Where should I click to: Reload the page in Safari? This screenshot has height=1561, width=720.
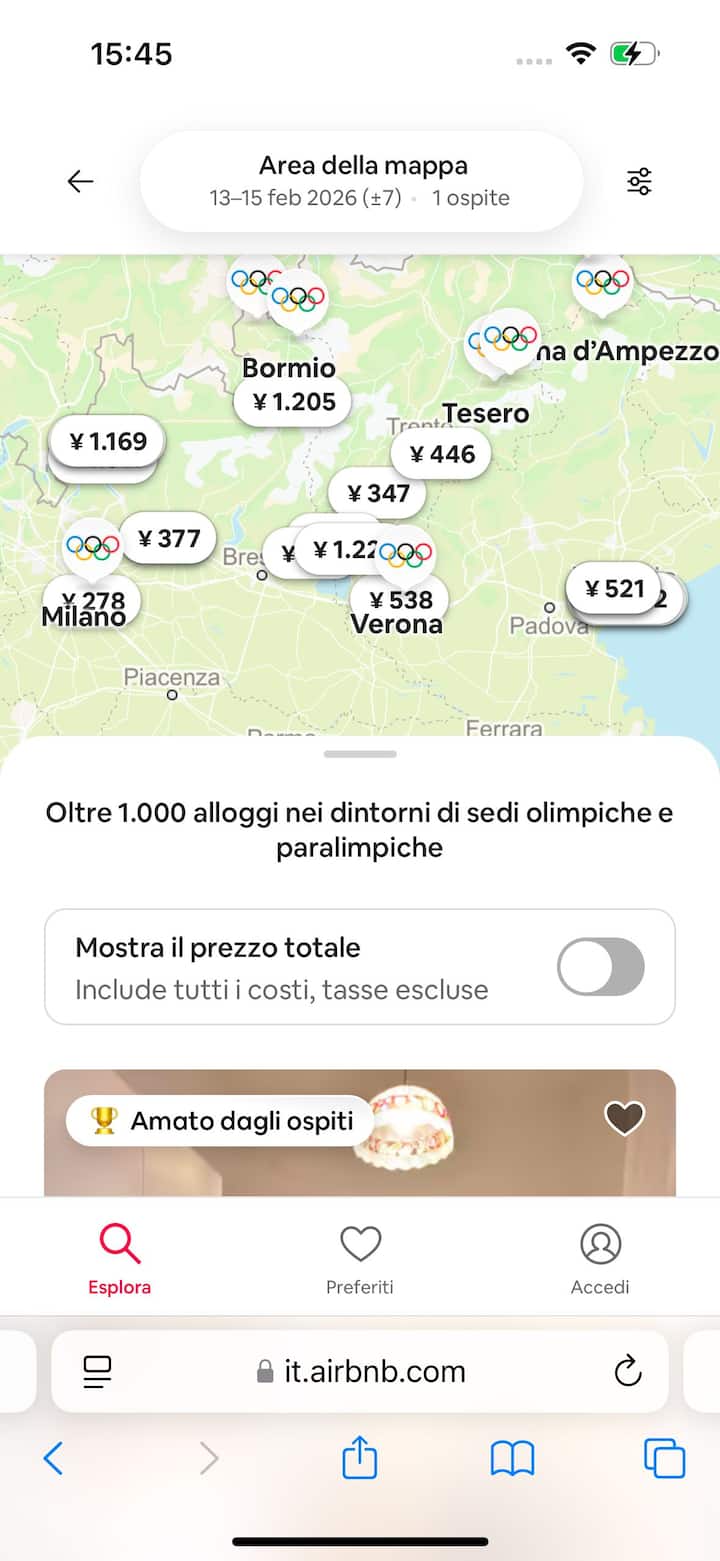(628, 1371)
